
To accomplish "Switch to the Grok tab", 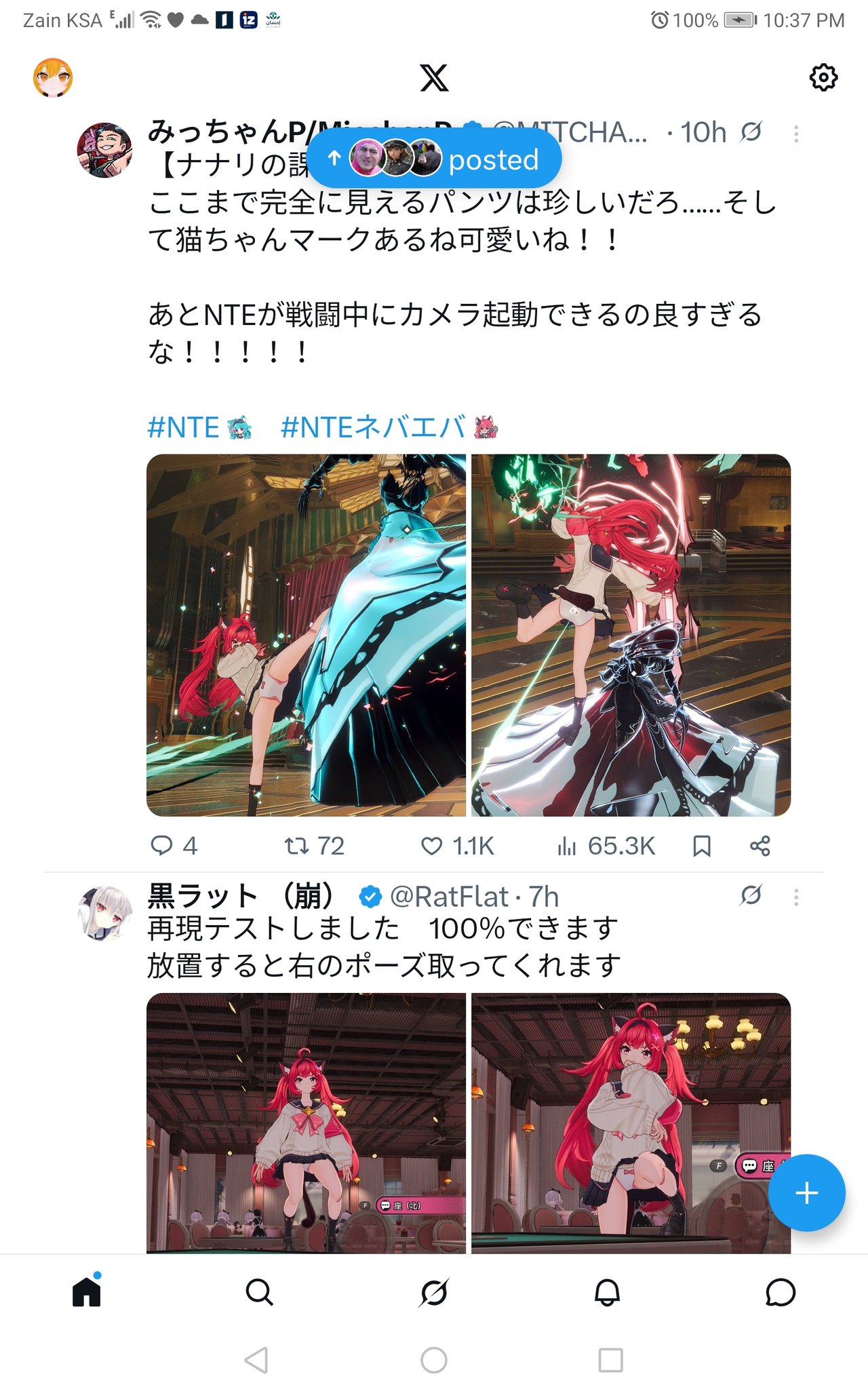I will [434, 1292].
